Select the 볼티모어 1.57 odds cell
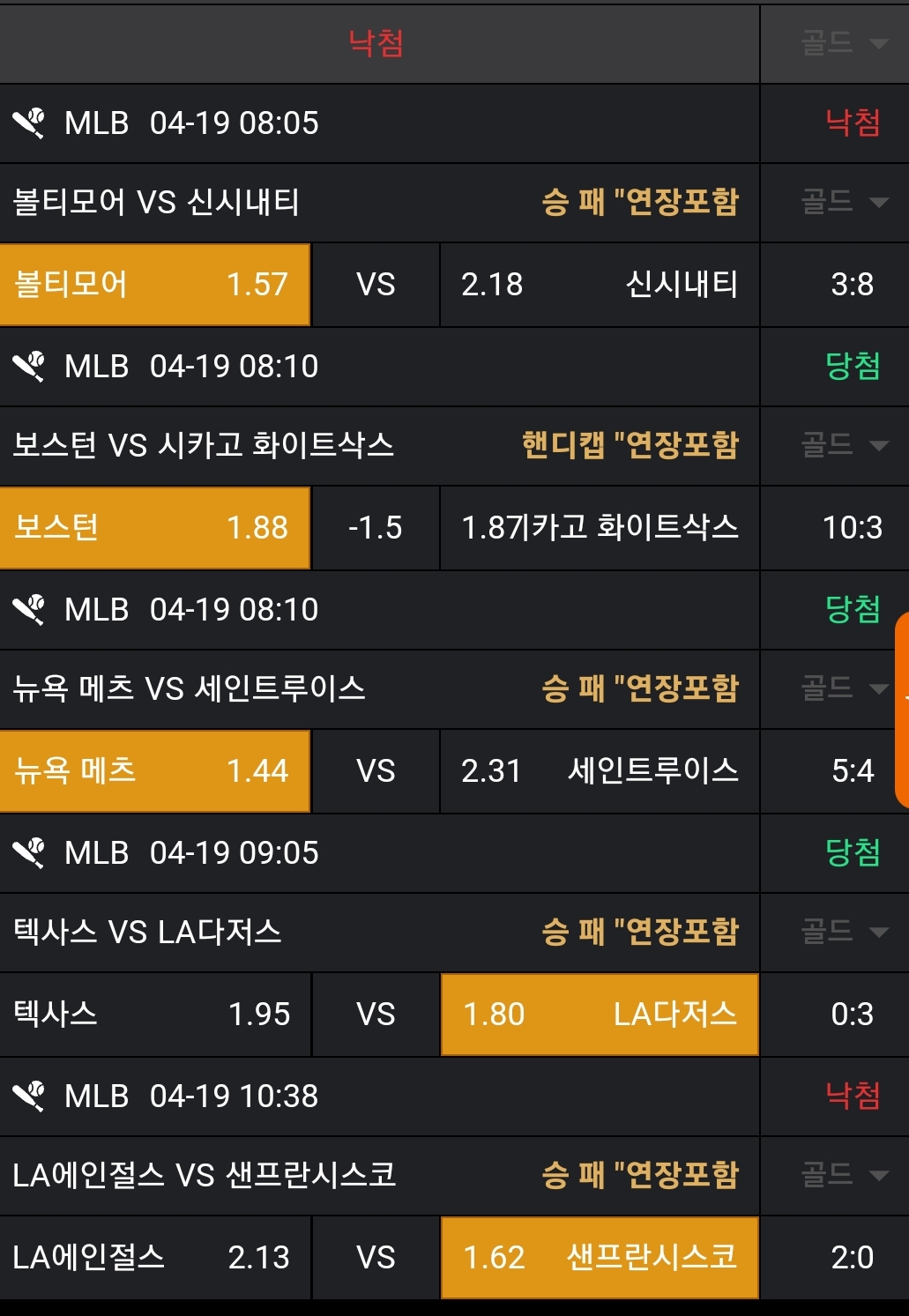909x1316 pixels. [x=154, y=285]
